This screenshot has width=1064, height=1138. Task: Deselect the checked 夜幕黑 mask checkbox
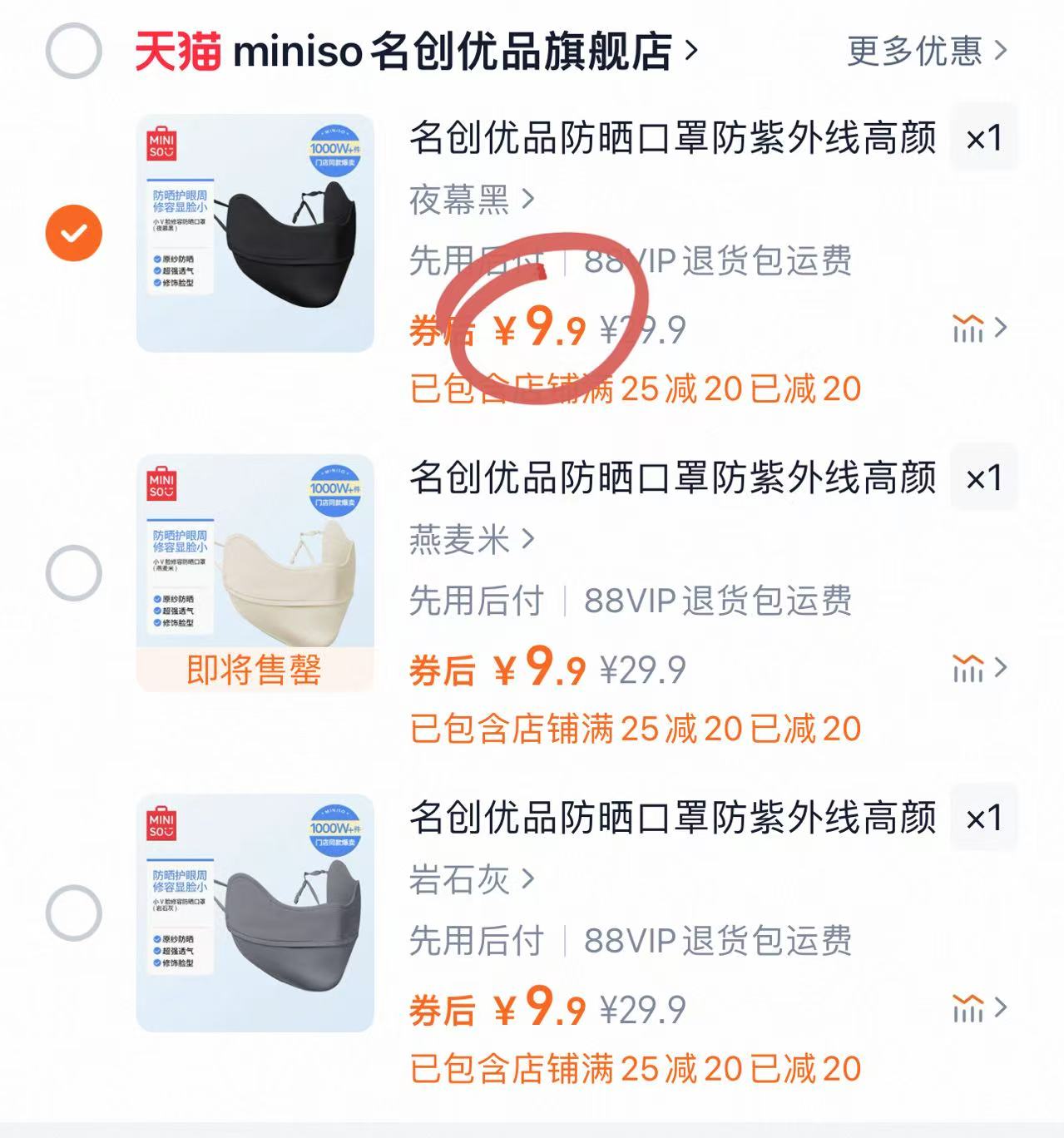pyautogui.click(x=73, y=232)
